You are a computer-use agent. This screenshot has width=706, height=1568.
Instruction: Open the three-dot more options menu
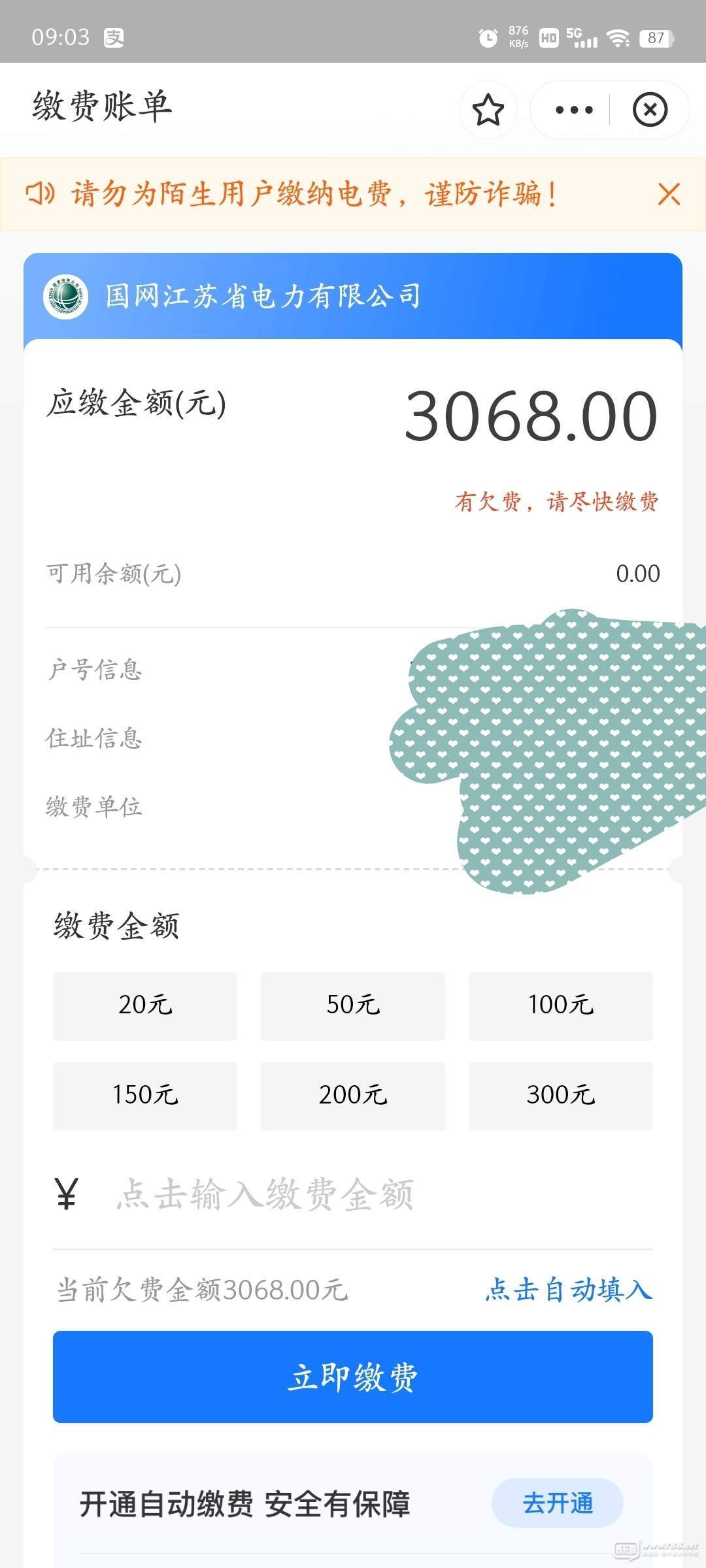(573, 110)
